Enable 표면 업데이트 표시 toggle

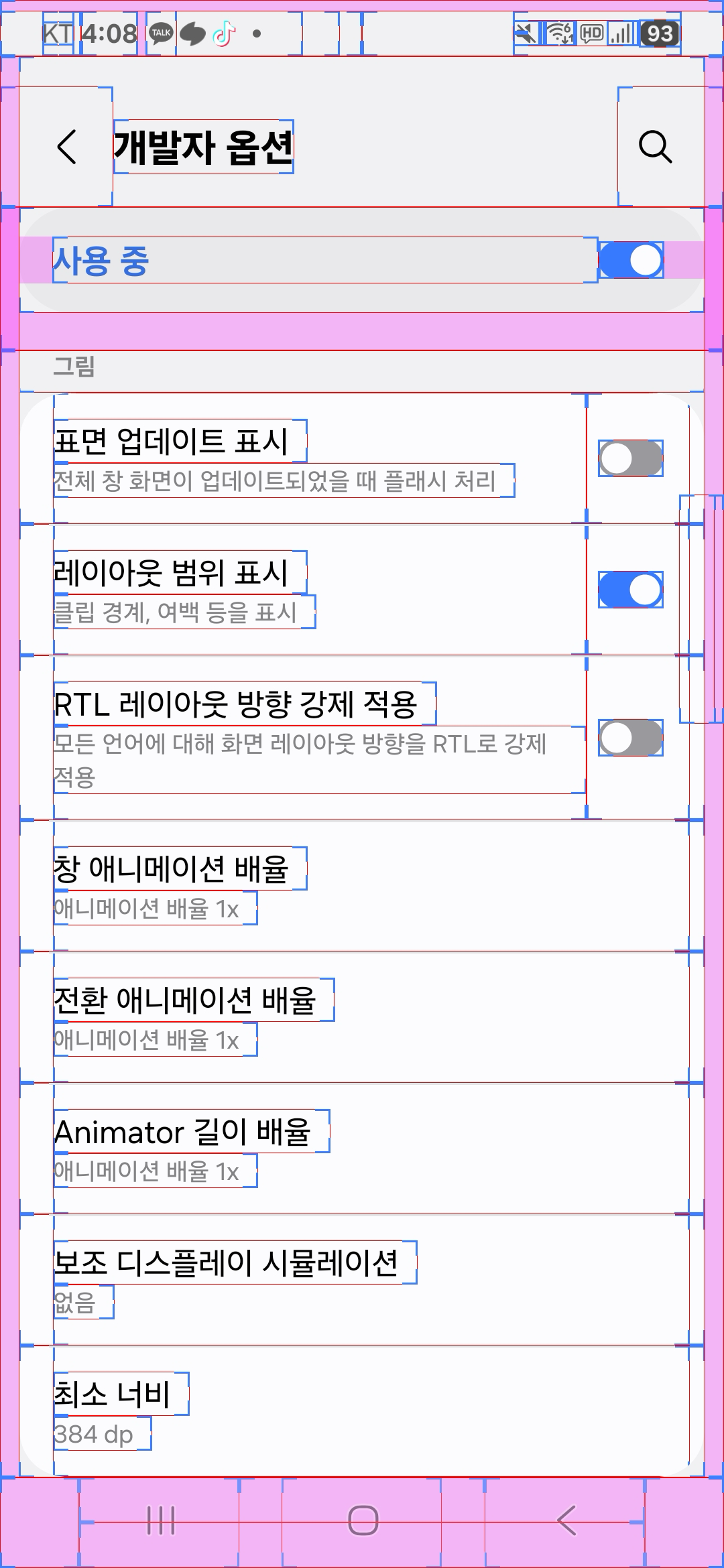630,458
